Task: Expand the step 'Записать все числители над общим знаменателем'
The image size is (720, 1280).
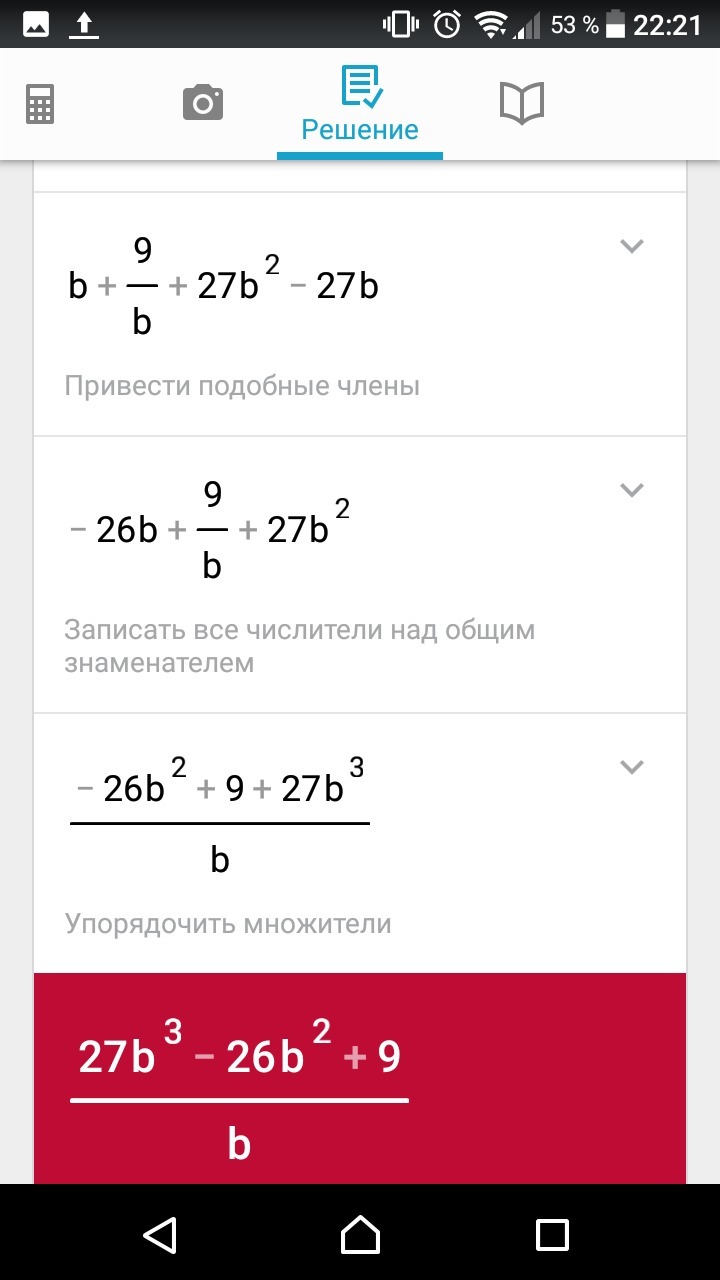Action: (631, 490)
